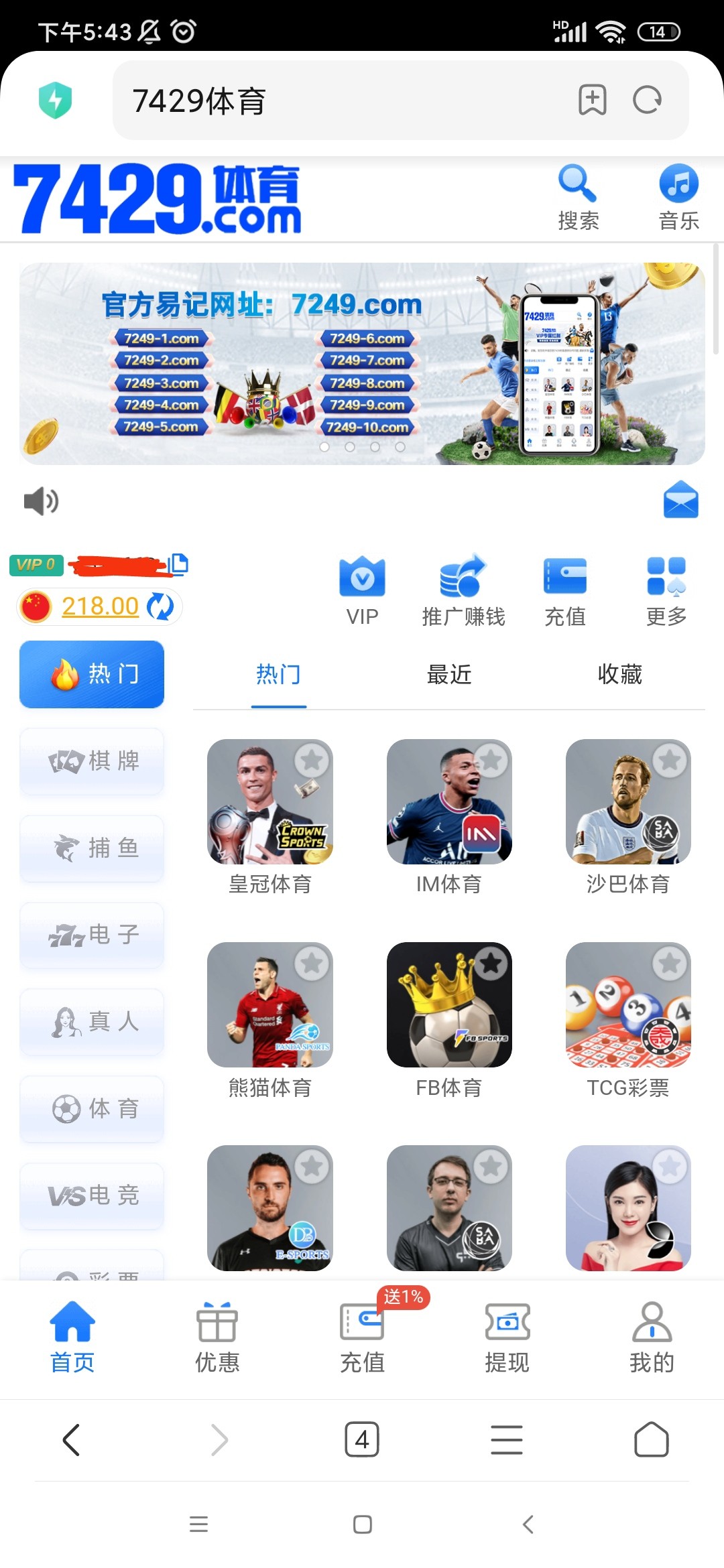Image resolution: width=724 pixels, height=1568 pixels.
Task: Refresh the 218.00 balance
Action: pyautogui.click(x=160, y=606)
